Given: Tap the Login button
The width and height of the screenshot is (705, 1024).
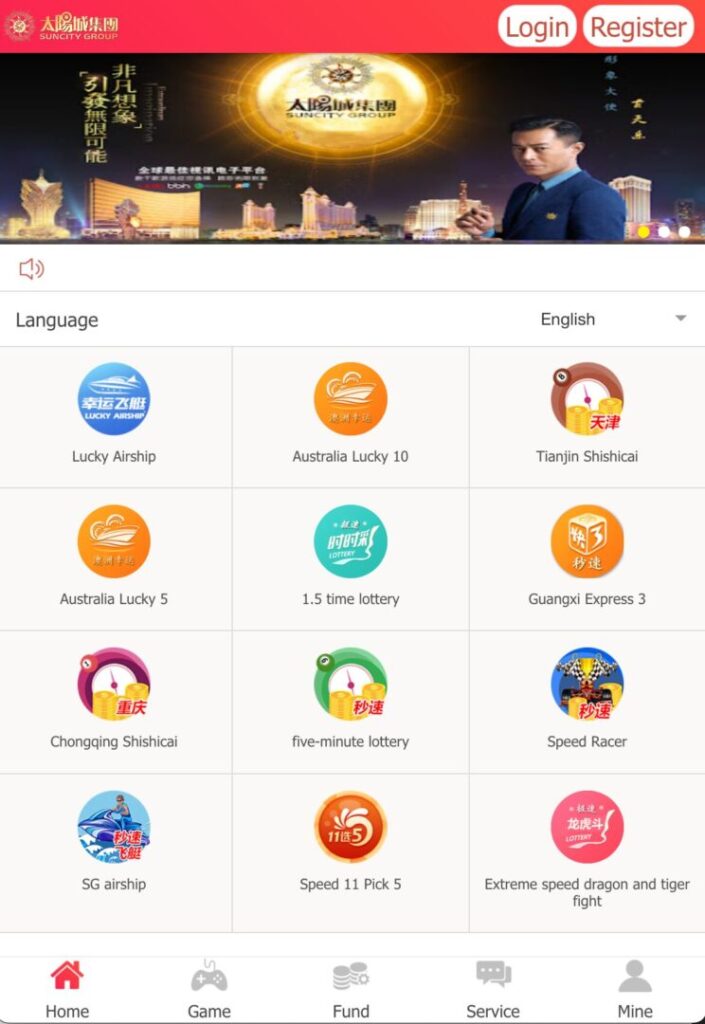Looking at the screenshot, I should 537,27.
